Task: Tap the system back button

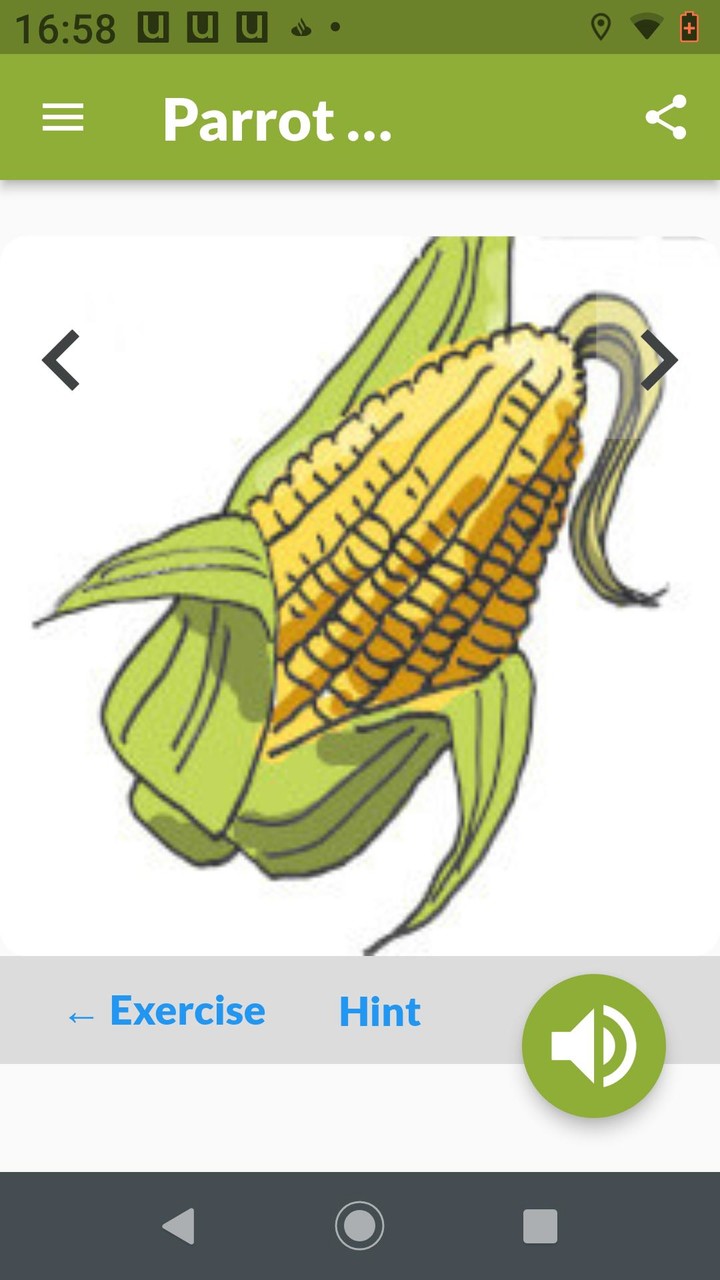Action: click(179, 1226)
